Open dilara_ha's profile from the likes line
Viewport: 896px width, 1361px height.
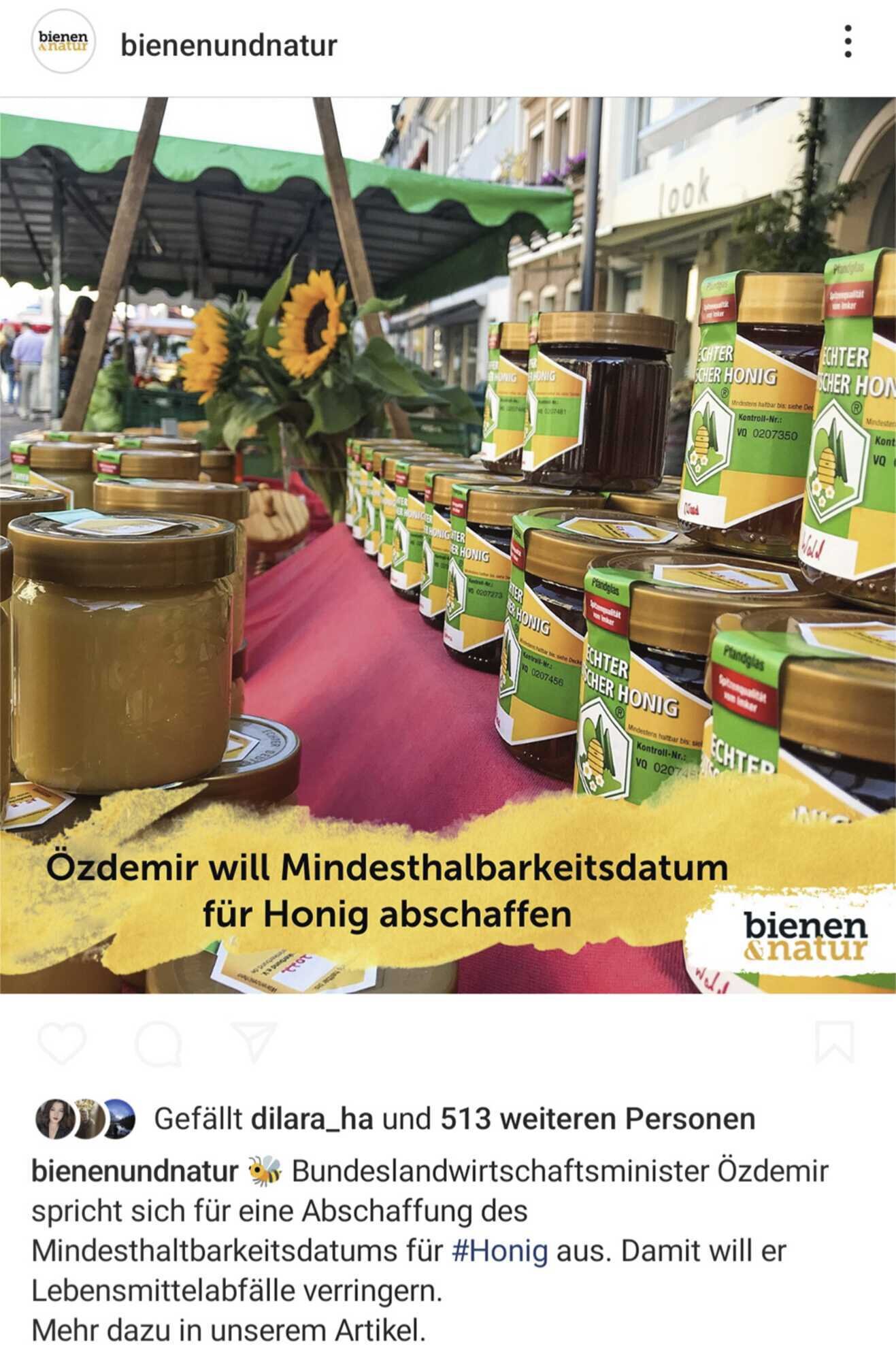(x=311, y=1118)
